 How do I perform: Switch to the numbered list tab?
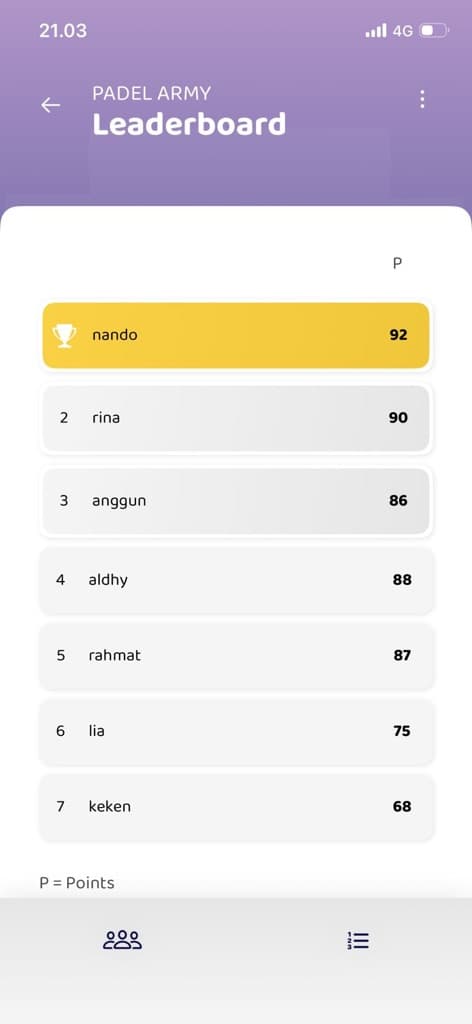pos(358,940)
